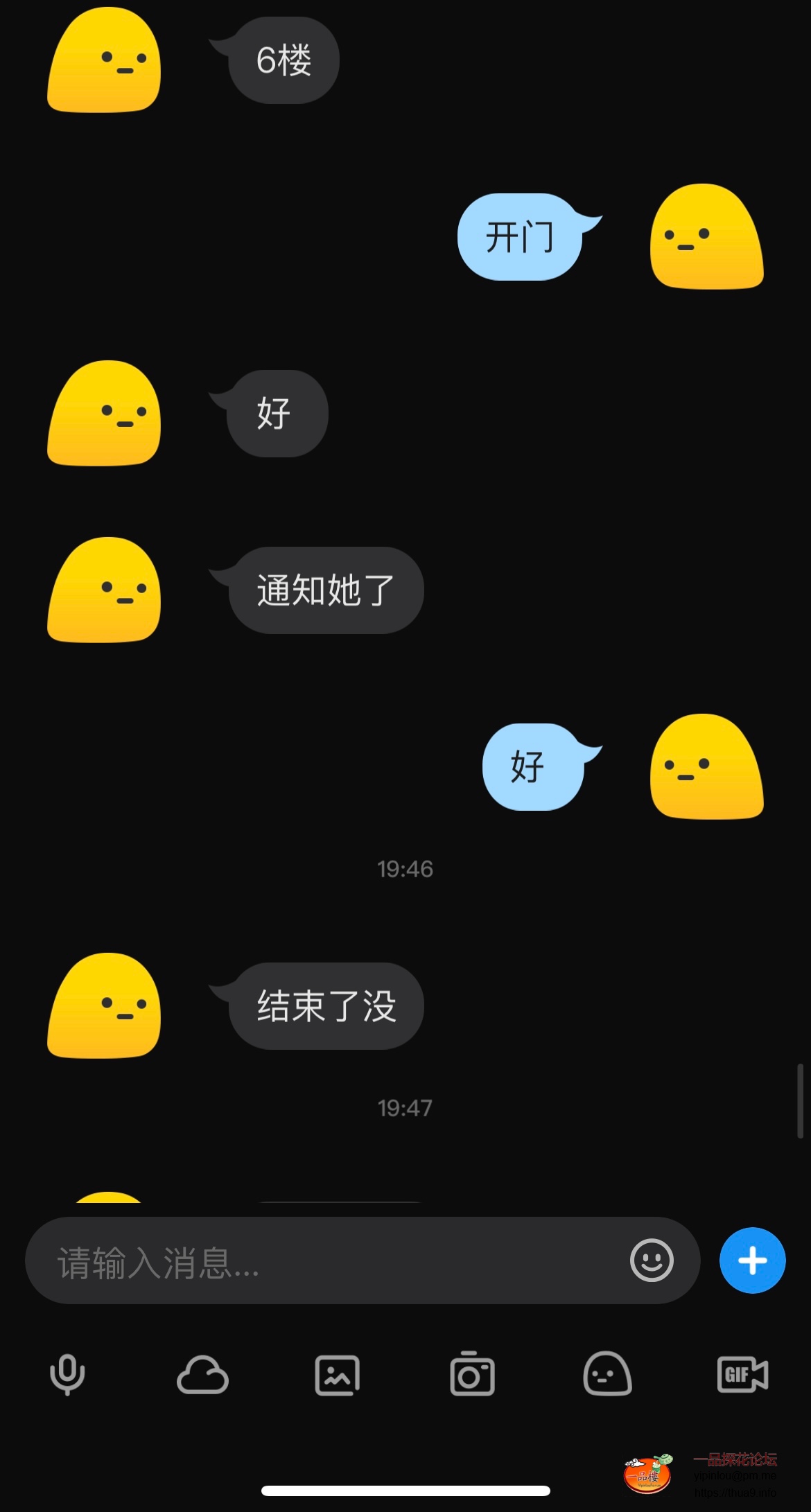Choose a photo from the gallery
Viewport: 811px width, 1512px height.
tap(338, 1375)
